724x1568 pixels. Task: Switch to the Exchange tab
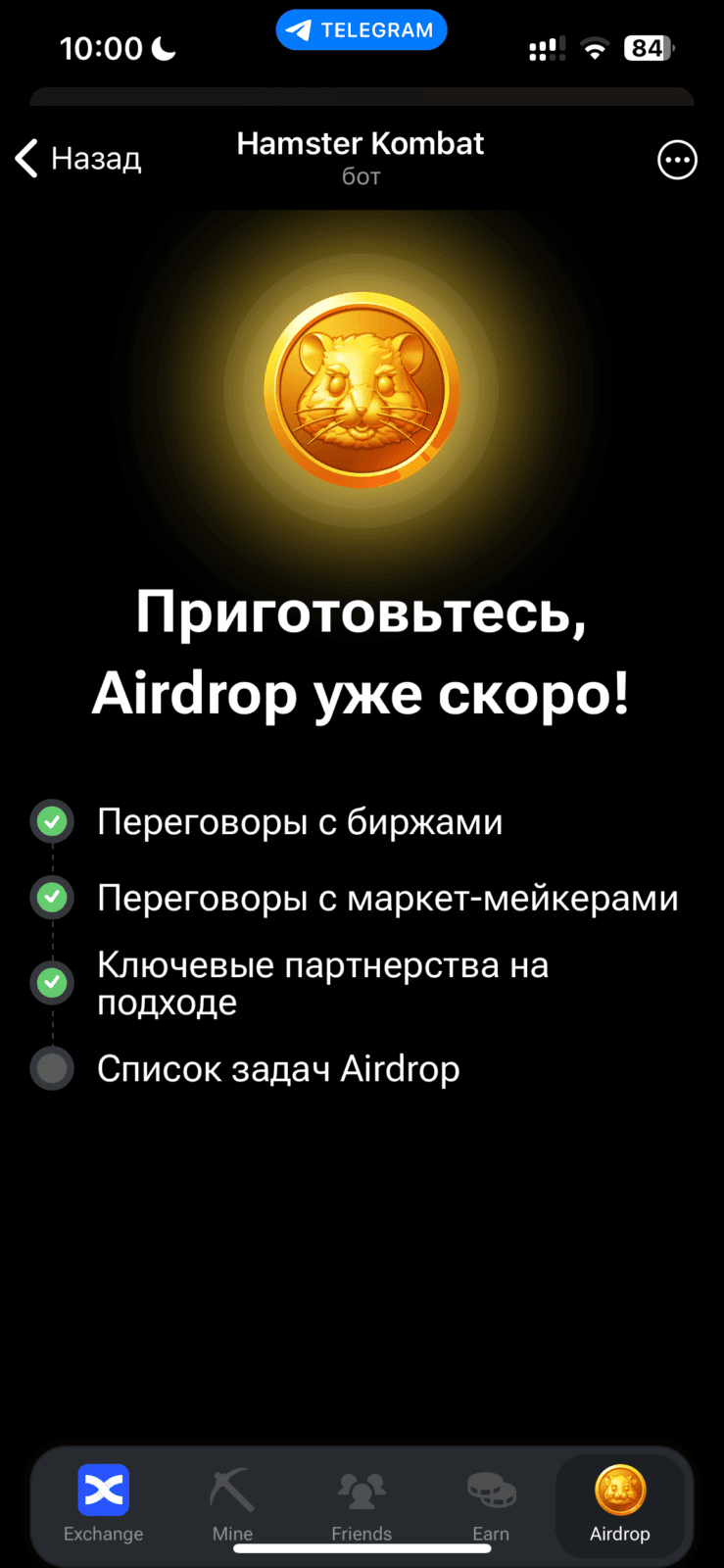pyautogui.click(x=103, y=1504)
